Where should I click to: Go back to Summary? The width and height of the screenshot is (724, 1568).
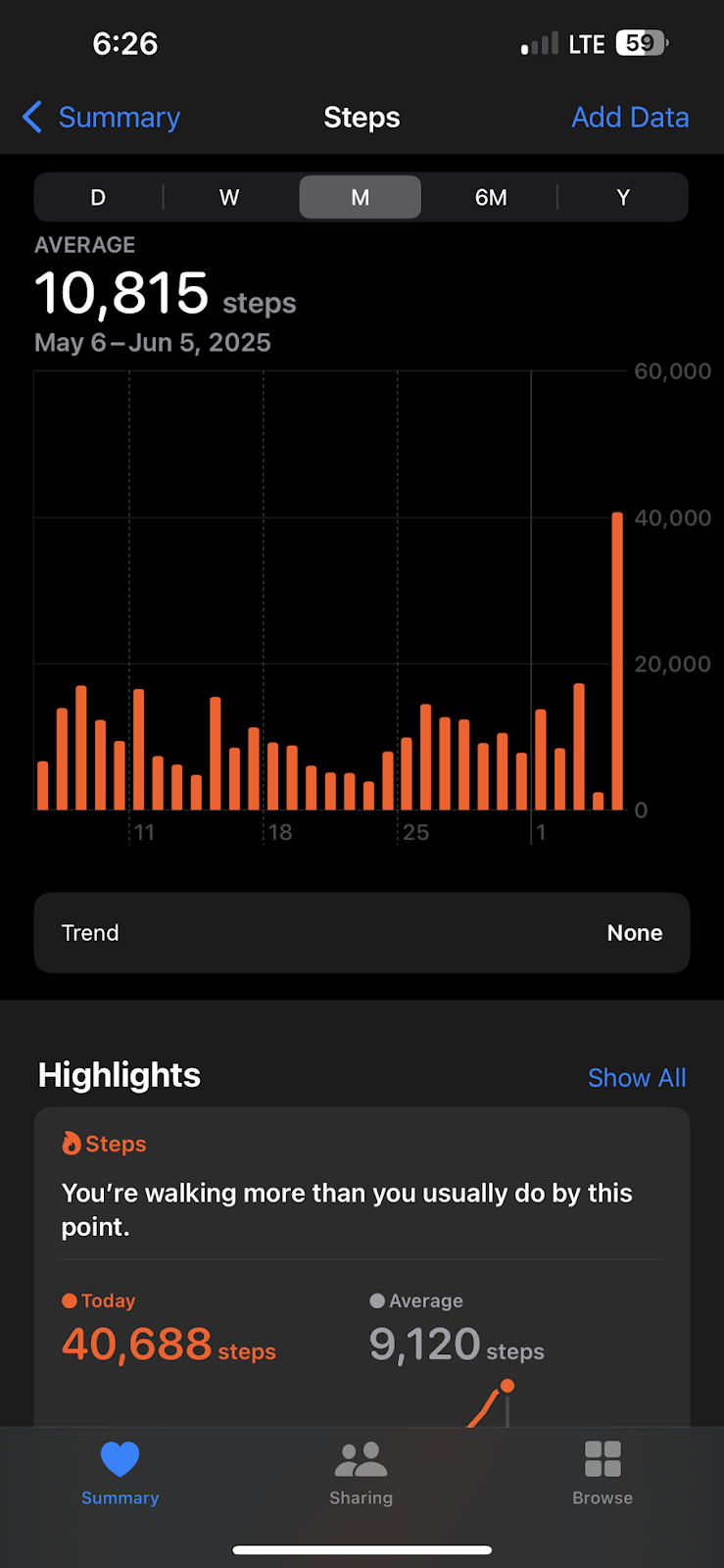point(101,118)
